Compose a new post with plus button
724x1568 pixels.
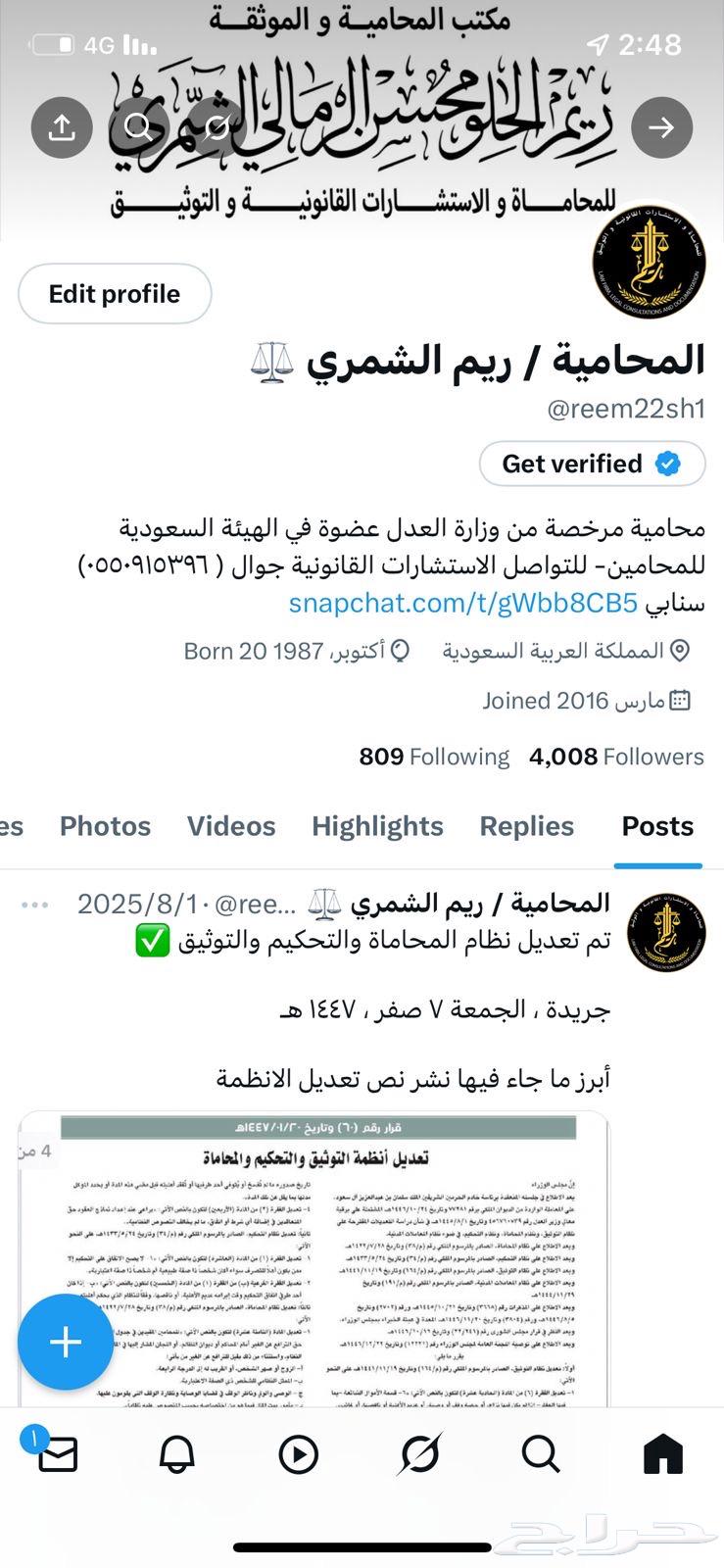(66, 1342)
